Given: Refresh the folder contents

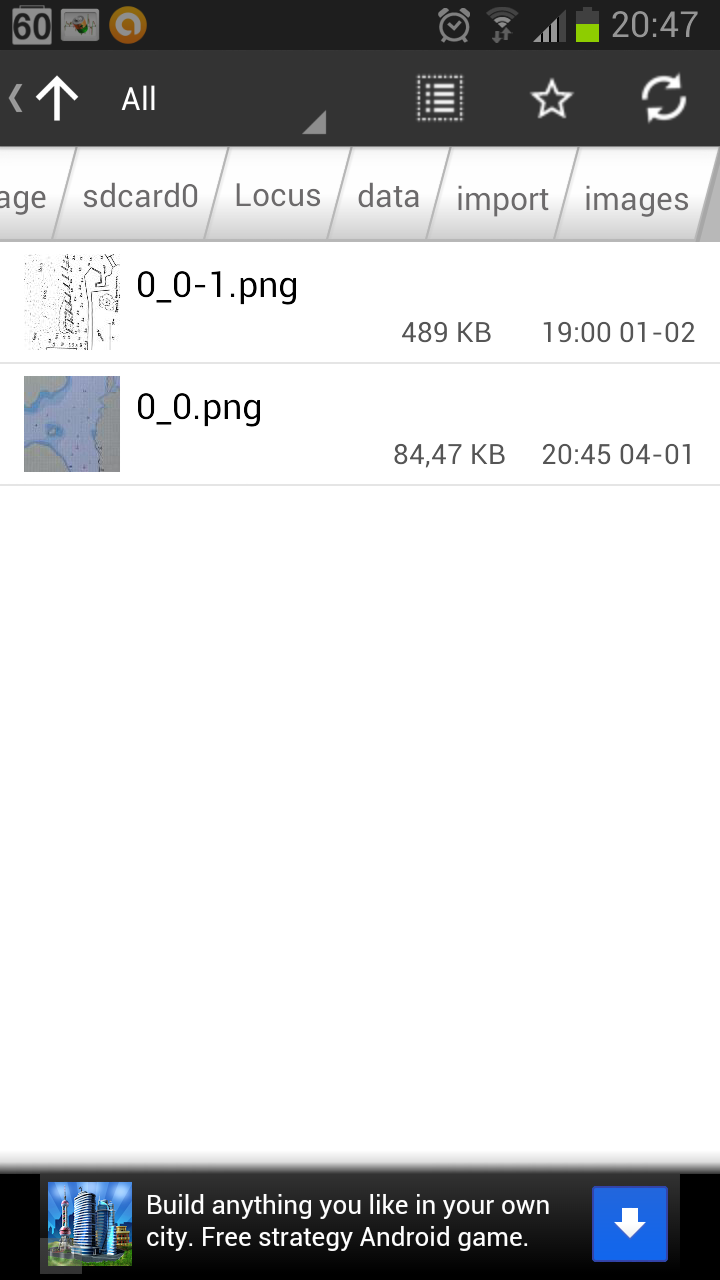Looking at the screenshot, I should 663,99.
